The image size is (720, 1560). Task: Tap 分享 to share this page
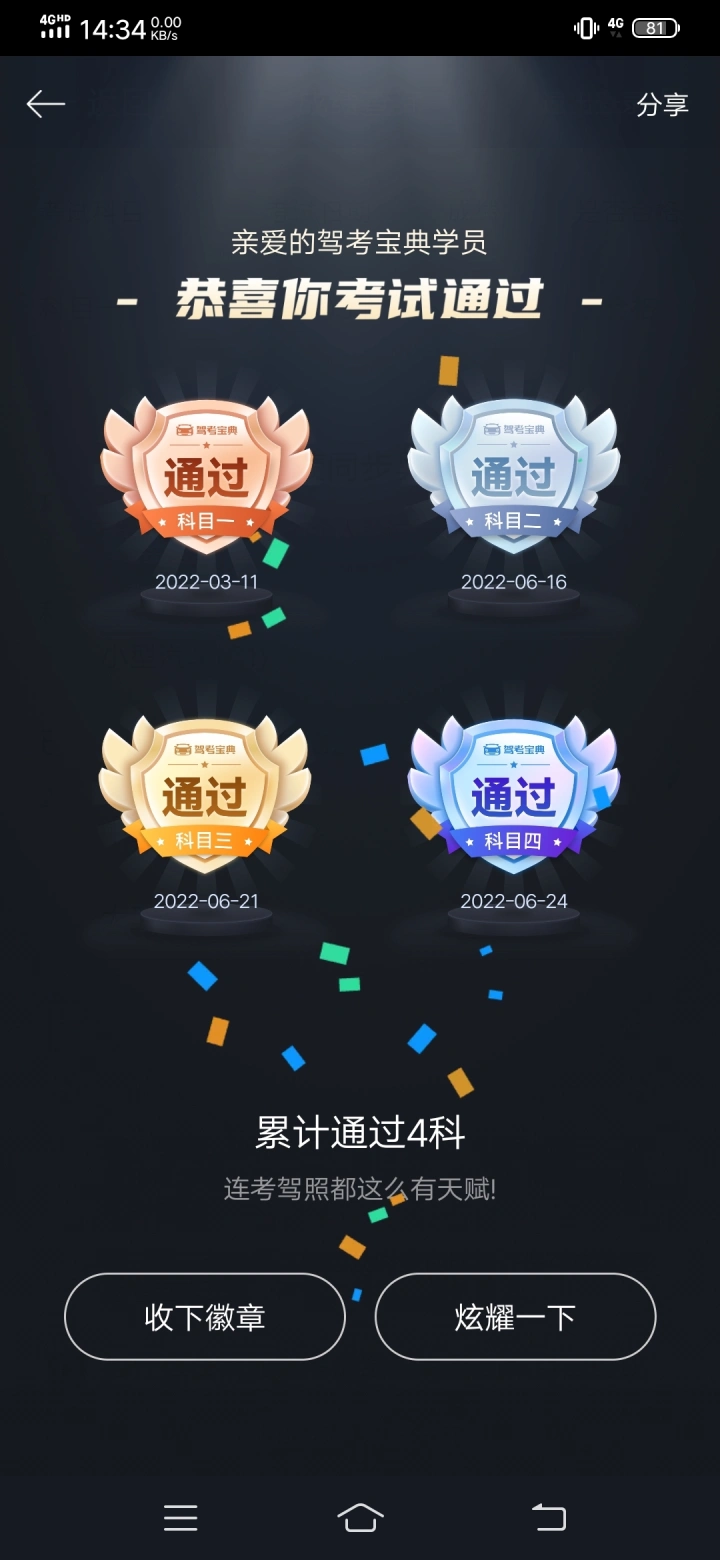click(662, 105)
